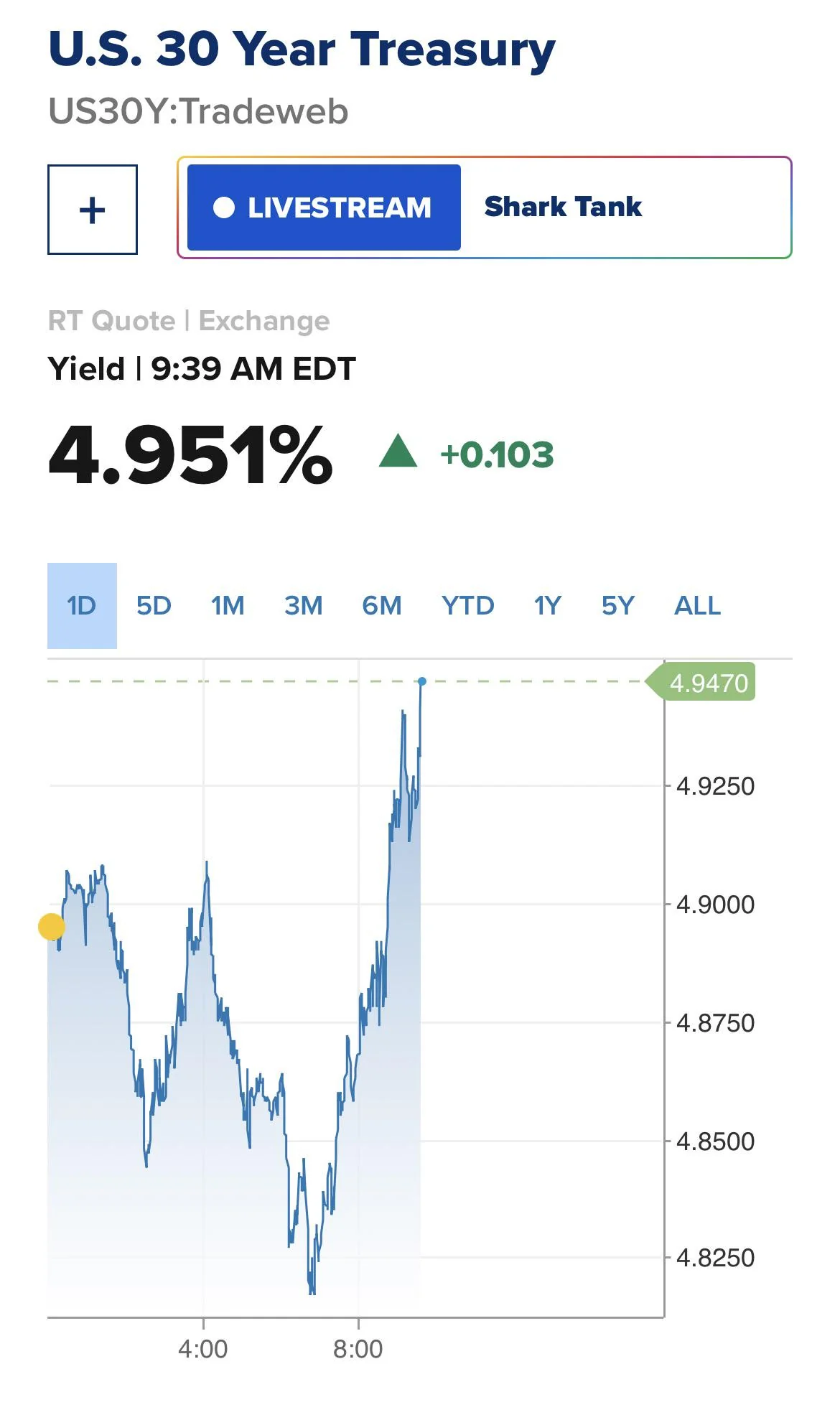840x1415 pixels.
Task: Switch to the 5D chart range
Action: [154, 606]
